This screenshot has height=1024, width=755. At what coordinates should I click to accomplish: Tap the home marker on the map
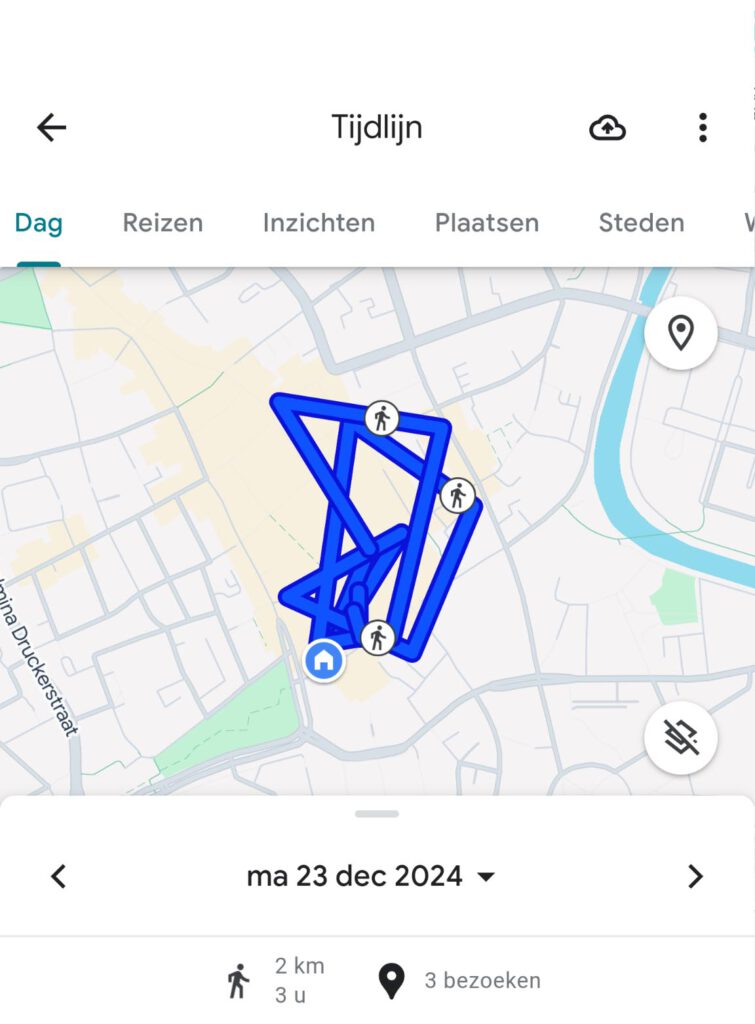(323, 661)
